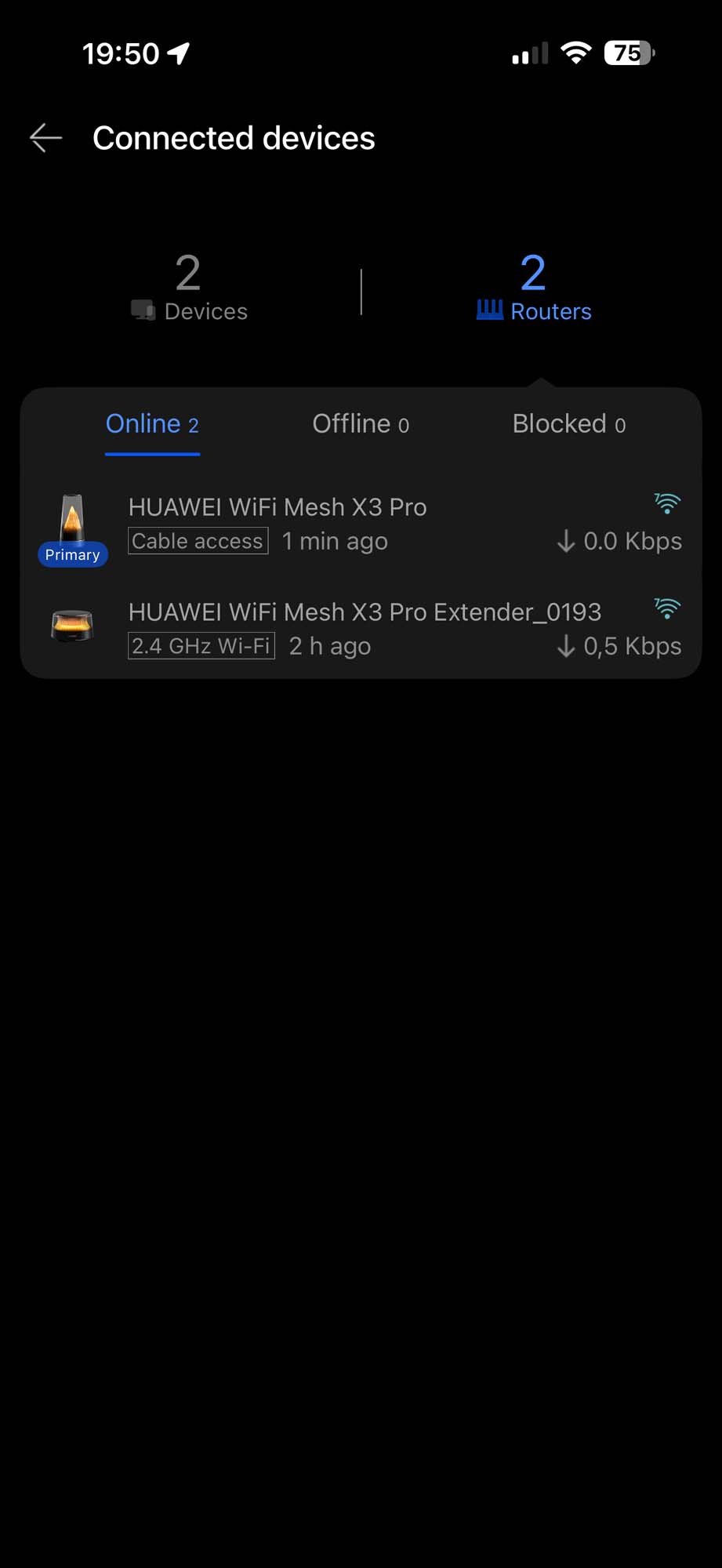Tap the Primary badge on the main router
Viewport: 722px width, 1568px height.
[x=72, y=554]
